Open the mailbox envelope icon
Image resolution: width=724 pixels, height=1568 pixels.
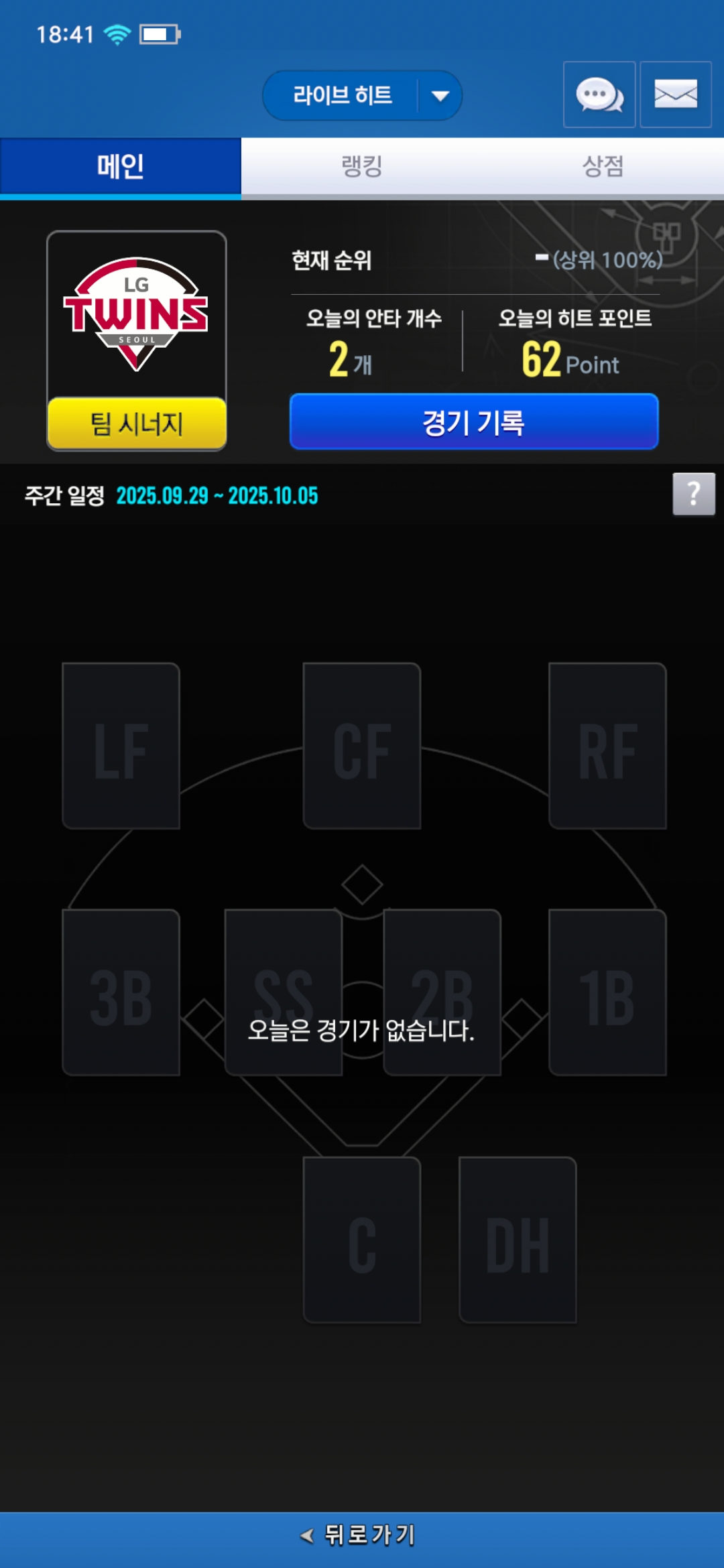tap(676, 94)
